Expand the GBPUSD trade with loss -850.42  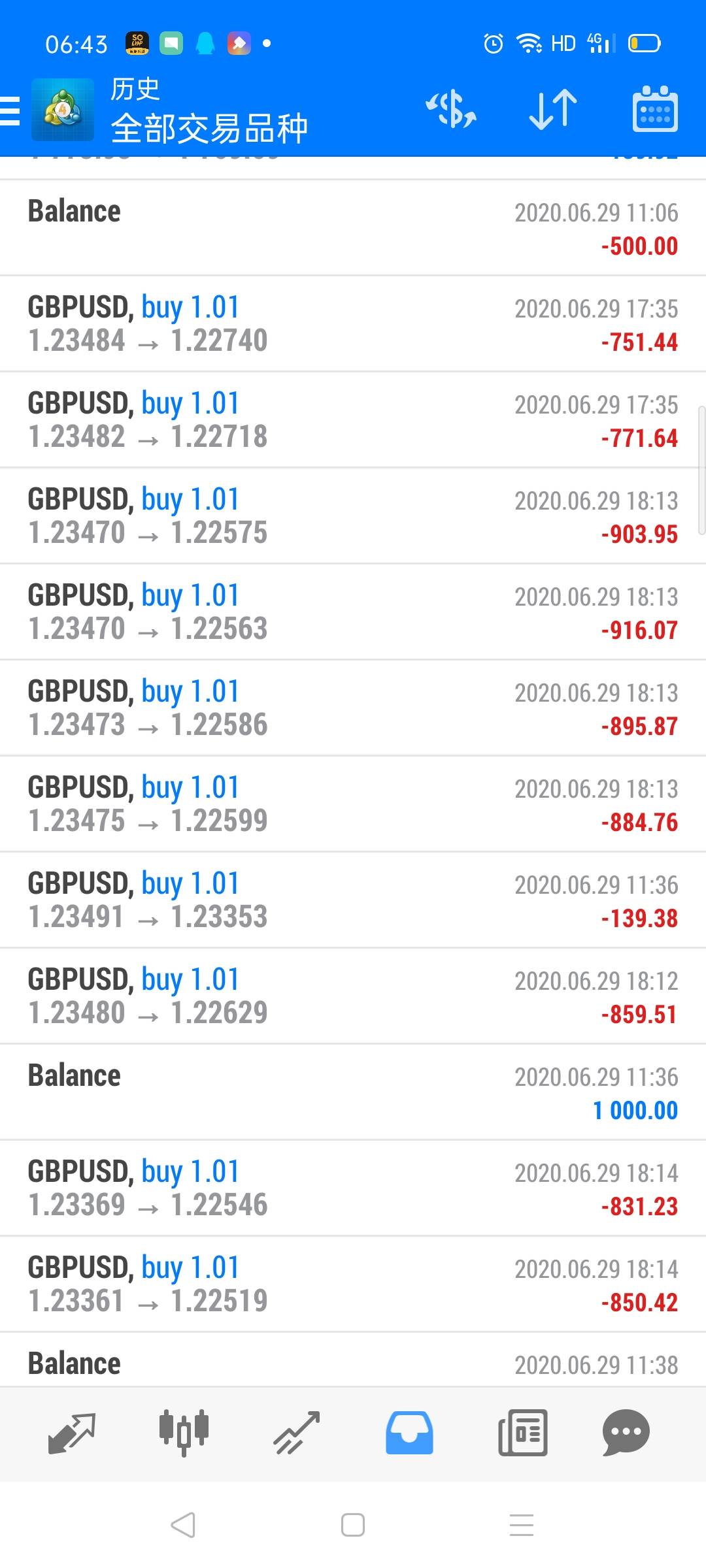[x=353, y=1284]
